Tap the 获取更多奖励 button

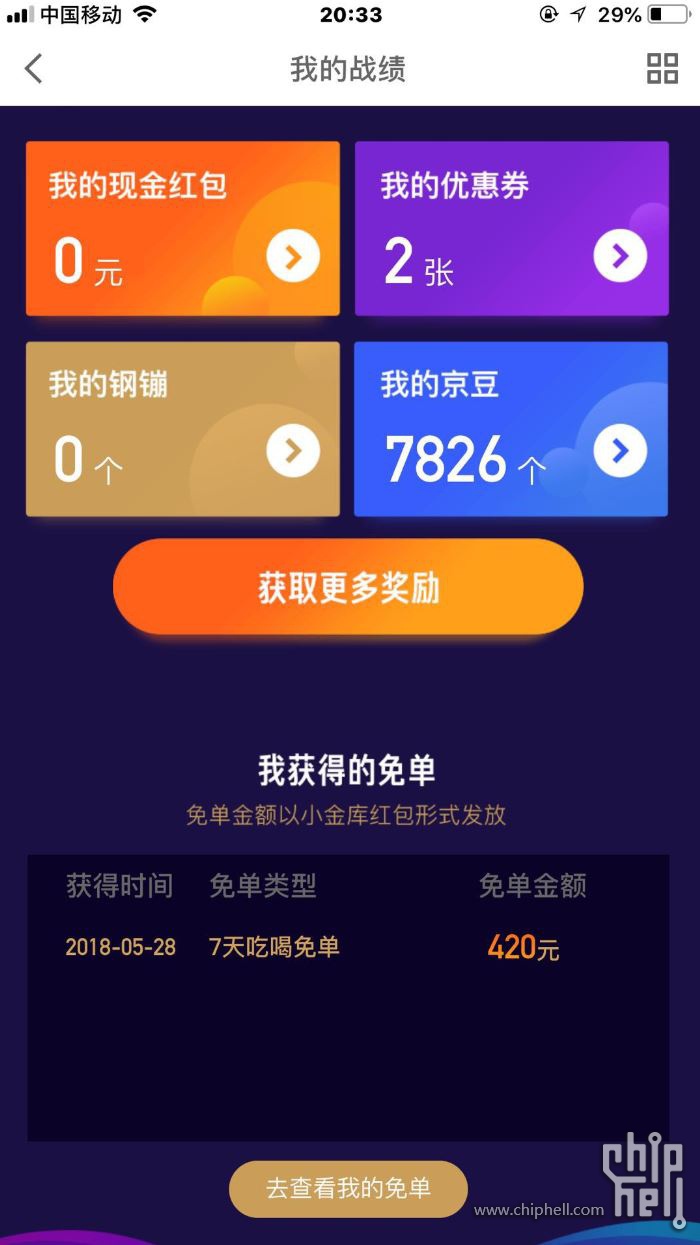pos(348,587)
